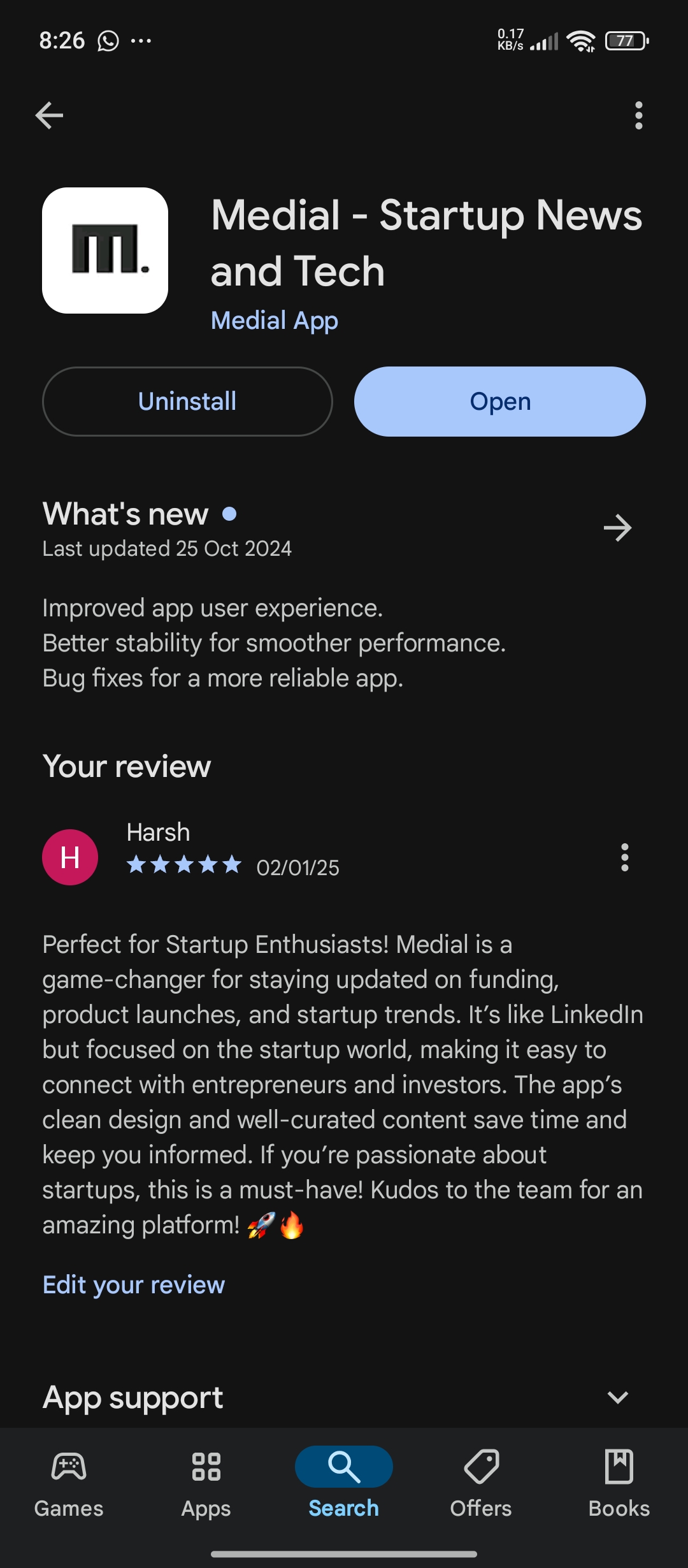Go back using the top arrow
This screenshot has width=688, height=1568.
[x=49, y=115]
